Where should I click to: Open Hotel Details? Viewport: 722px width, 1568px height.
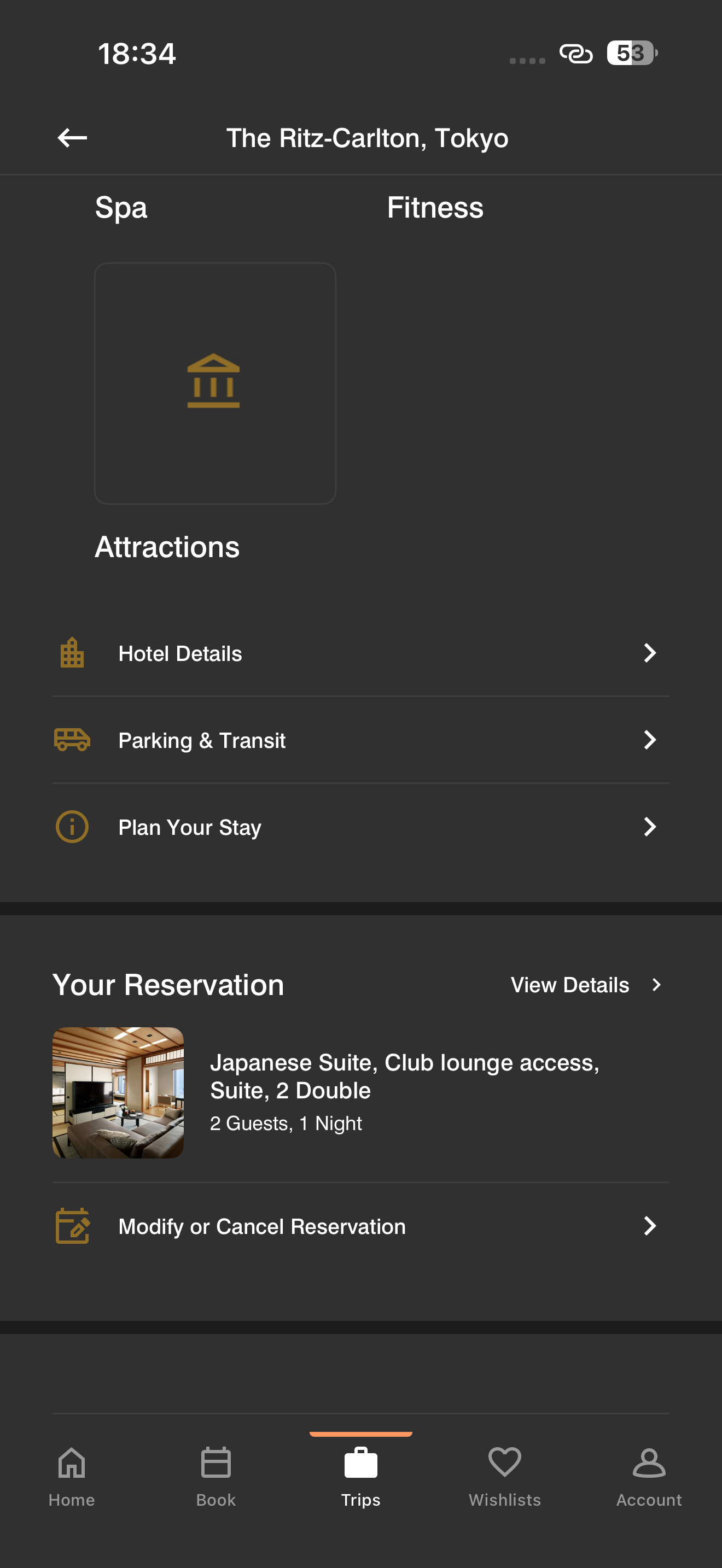[x=360, y=653]
